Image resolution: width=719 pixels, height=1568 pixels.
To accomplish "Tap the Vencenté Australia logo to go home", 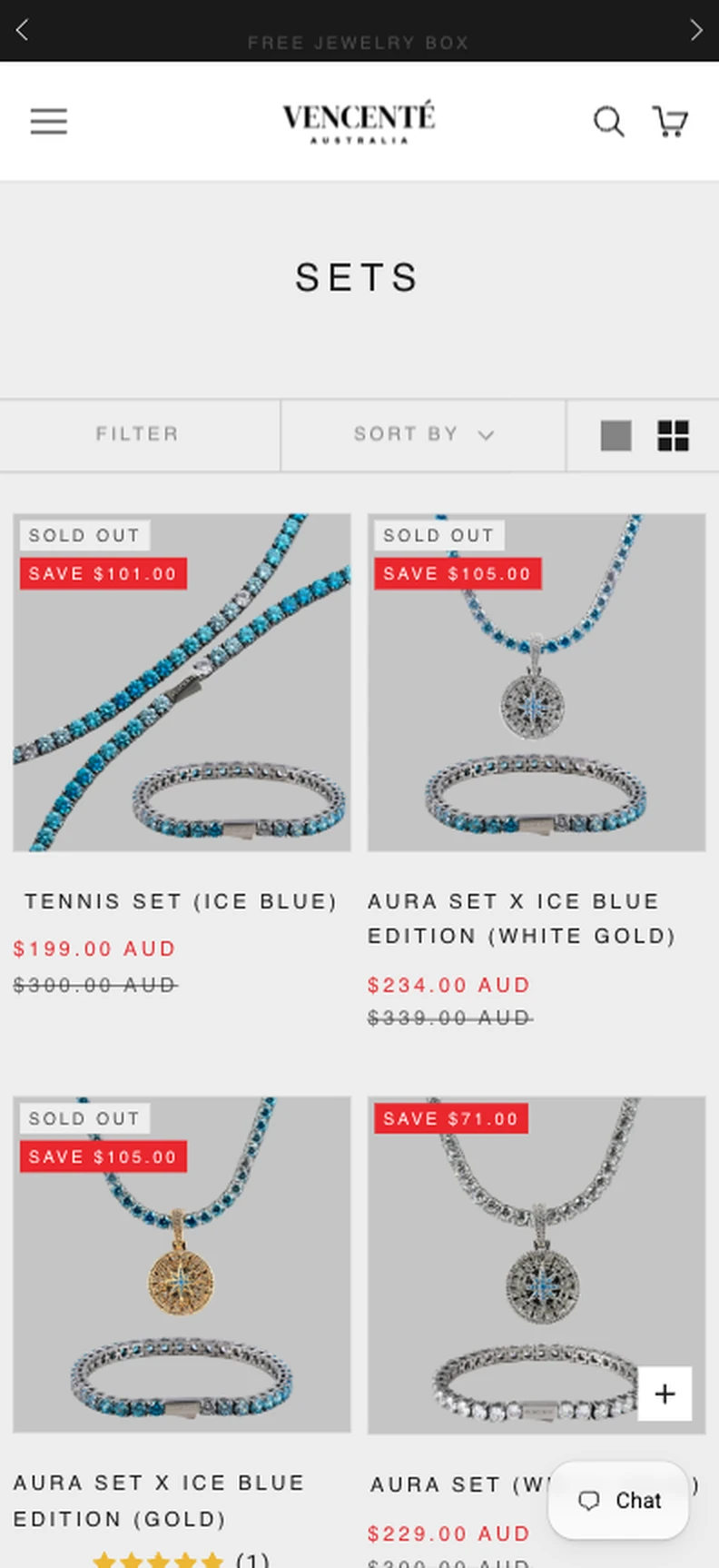I will click(x=359, y=122).
